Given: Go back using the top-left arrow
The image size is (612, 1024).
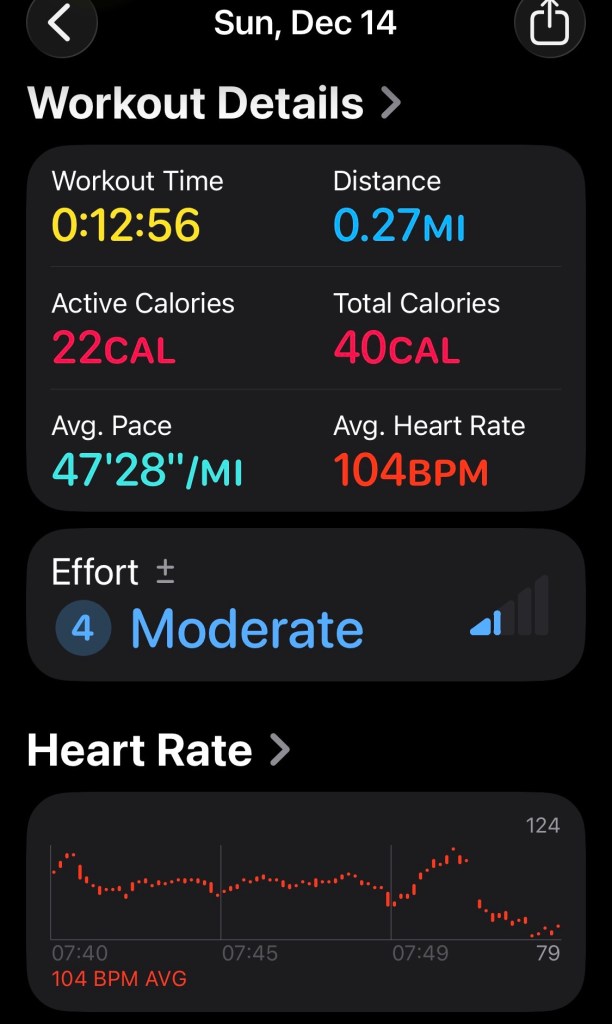Looking at the screenshot, I should click(61, 23).
